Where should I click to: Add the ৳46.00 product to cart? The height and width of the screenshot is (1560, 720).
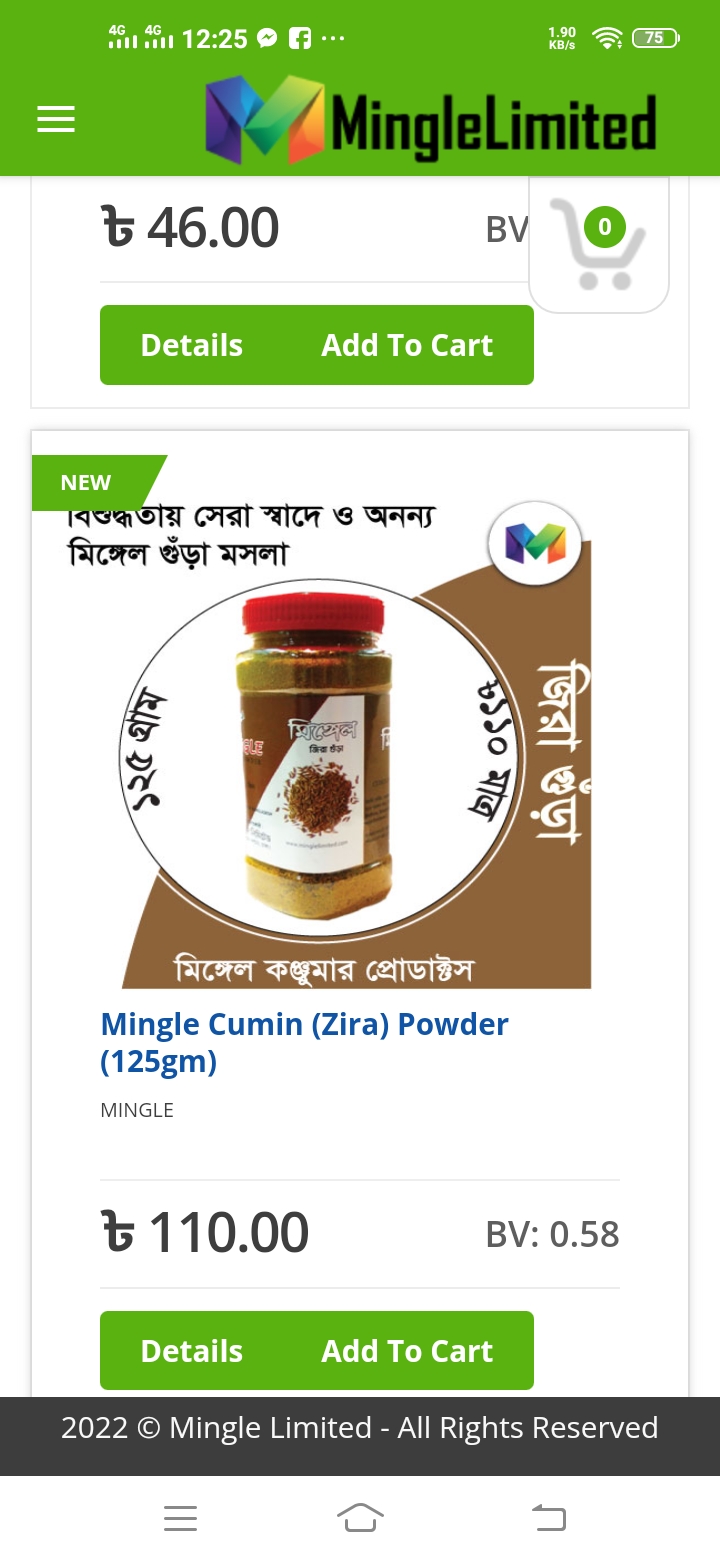tap(407, 345)
